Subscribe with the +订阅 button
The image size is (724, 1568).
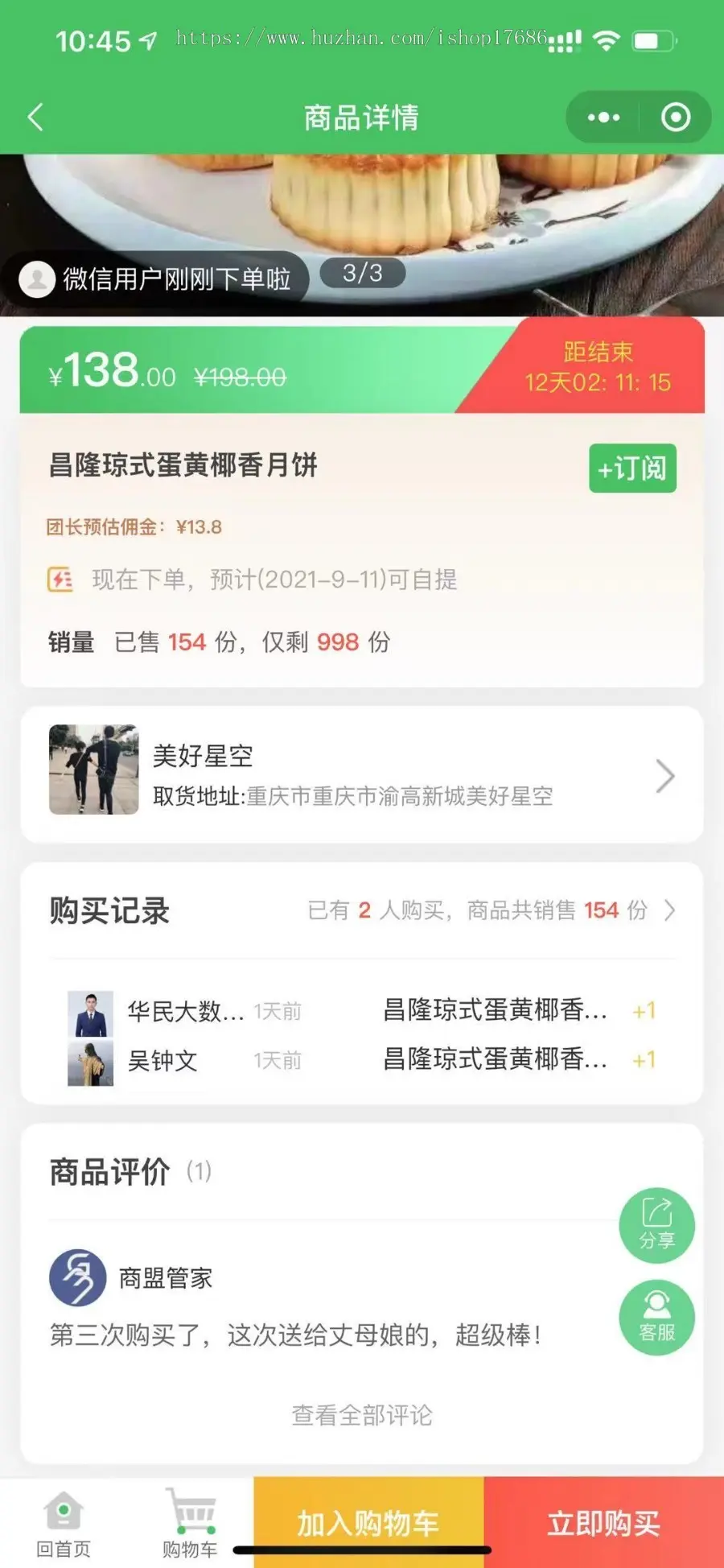pos(632,468)
